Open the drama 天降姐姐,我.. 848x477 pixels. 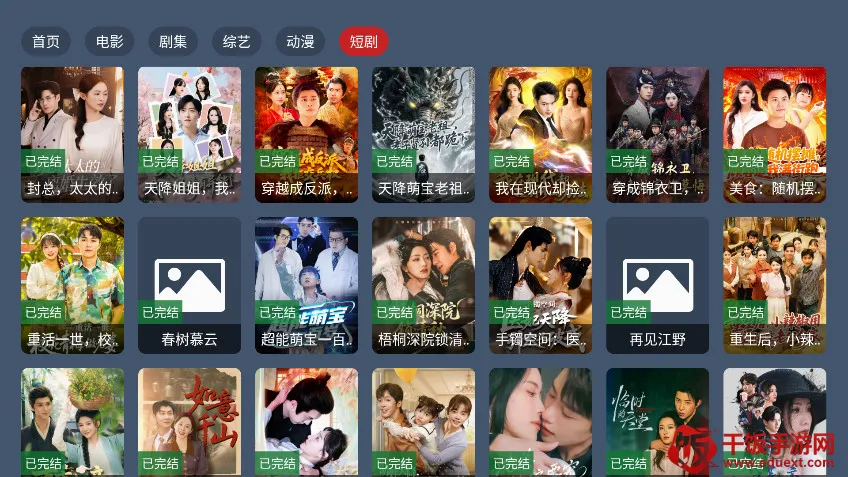189,135
